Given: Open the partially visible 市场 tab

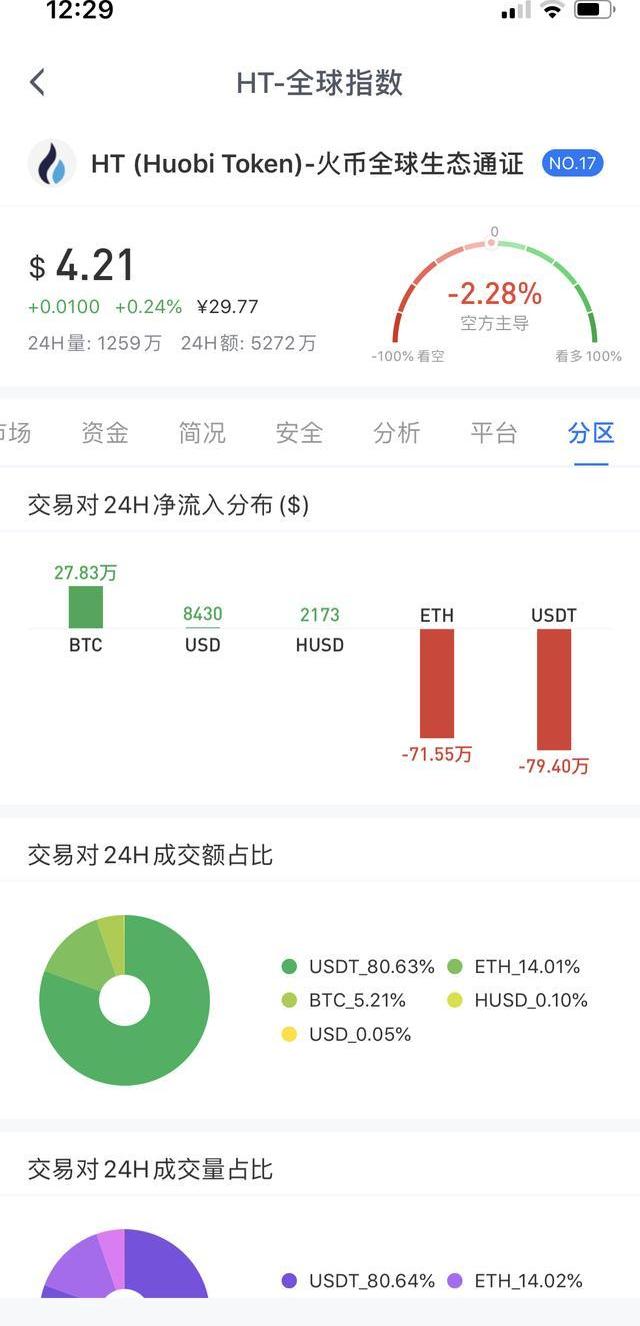Looking at the screenshot, I should [16, 433].
